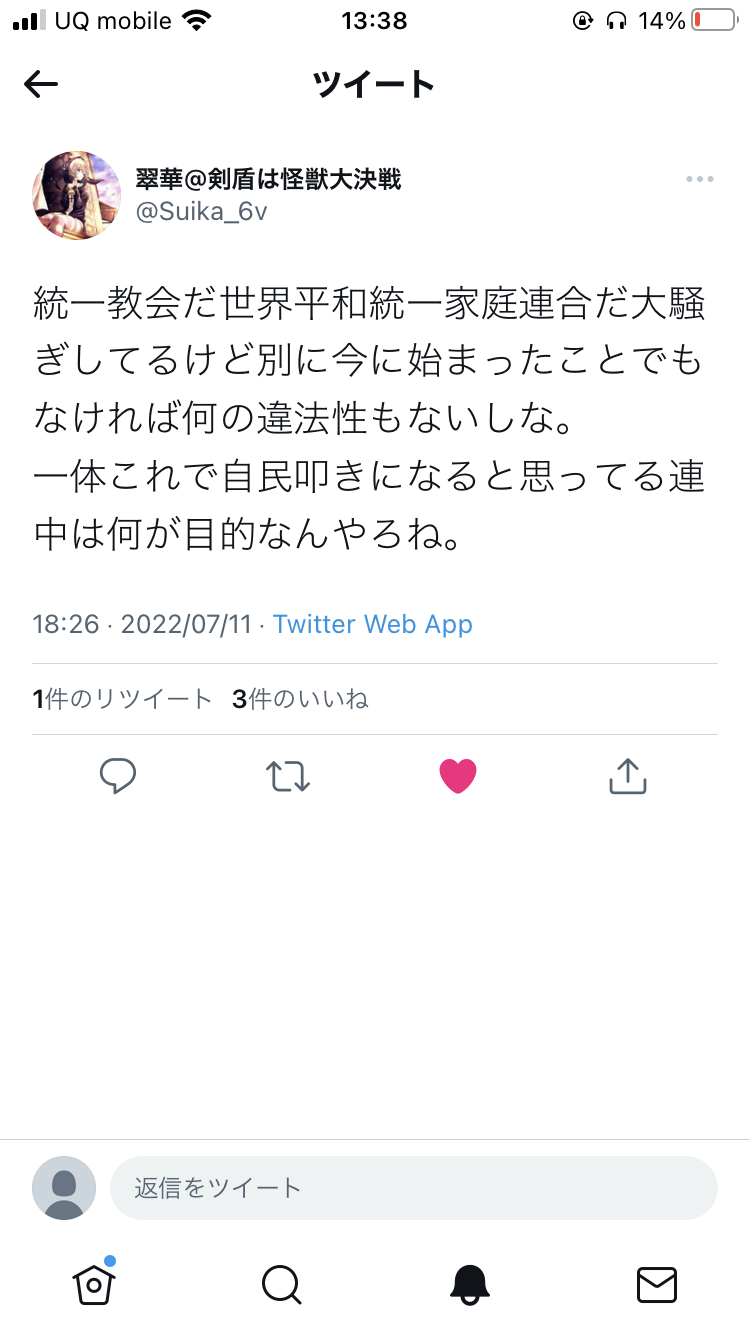
Task: Switch to the Home tab
Action: point(93,1283)
